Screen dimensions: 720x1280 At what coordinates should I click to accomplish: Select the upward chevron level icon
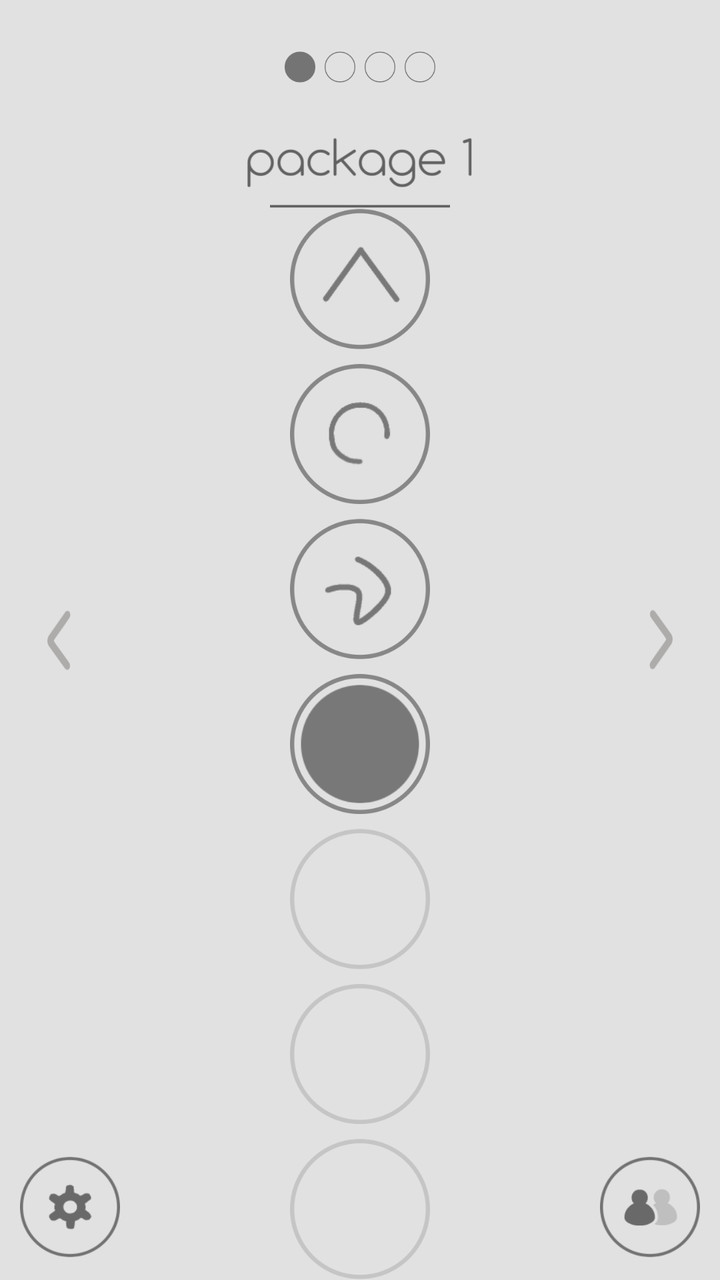coord(359,279)
